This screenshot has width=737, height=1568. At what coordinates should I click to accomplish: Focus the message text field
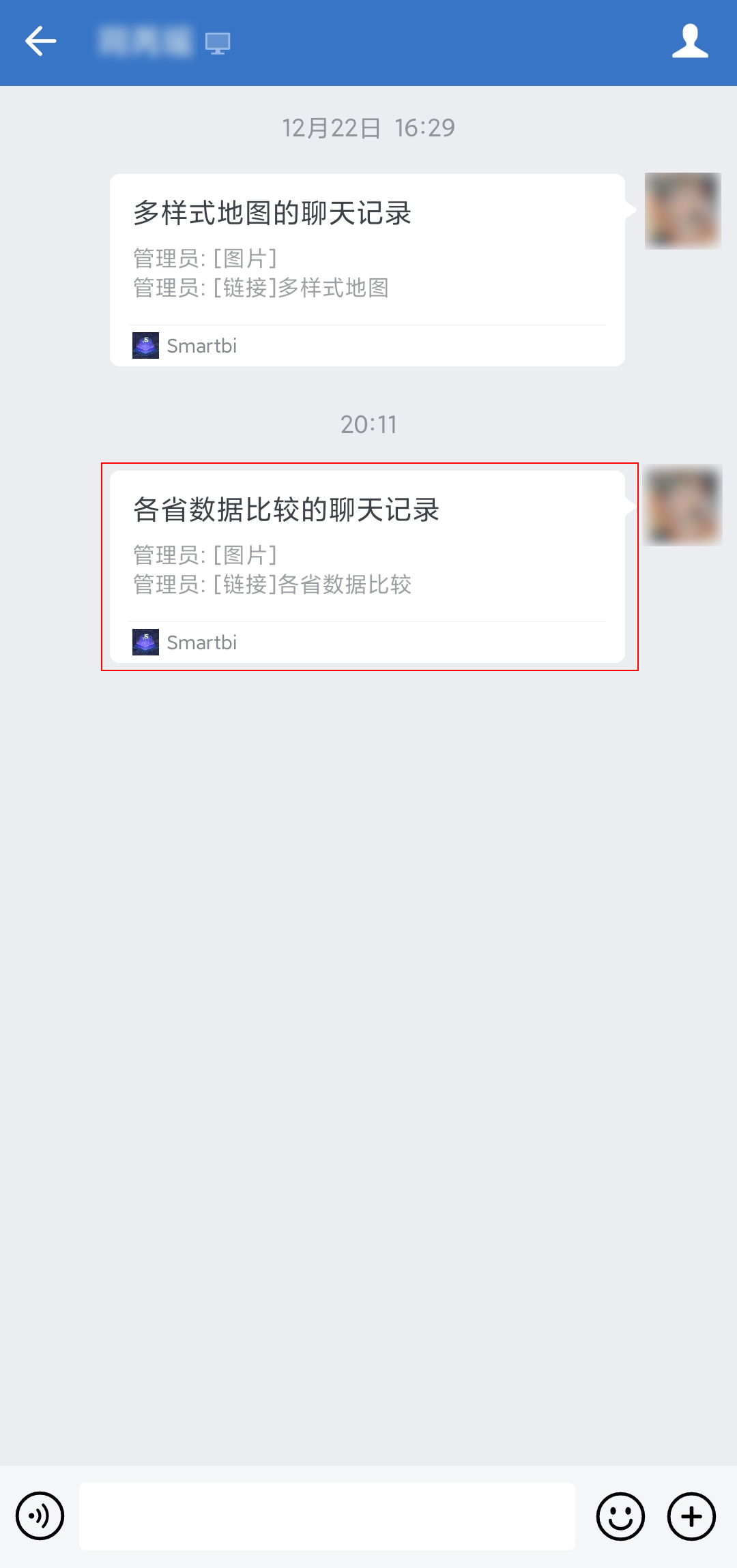pos(327,1516)
